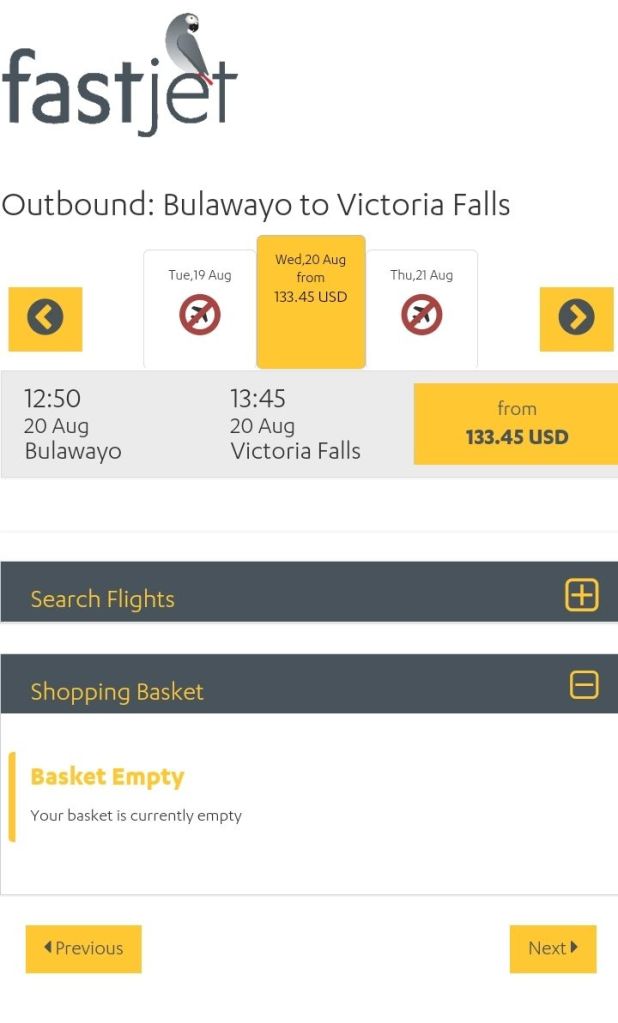This screenshot has height=1023, width=618.
Task: Collapse the Shopping Basket section
Action: (584, 685)
